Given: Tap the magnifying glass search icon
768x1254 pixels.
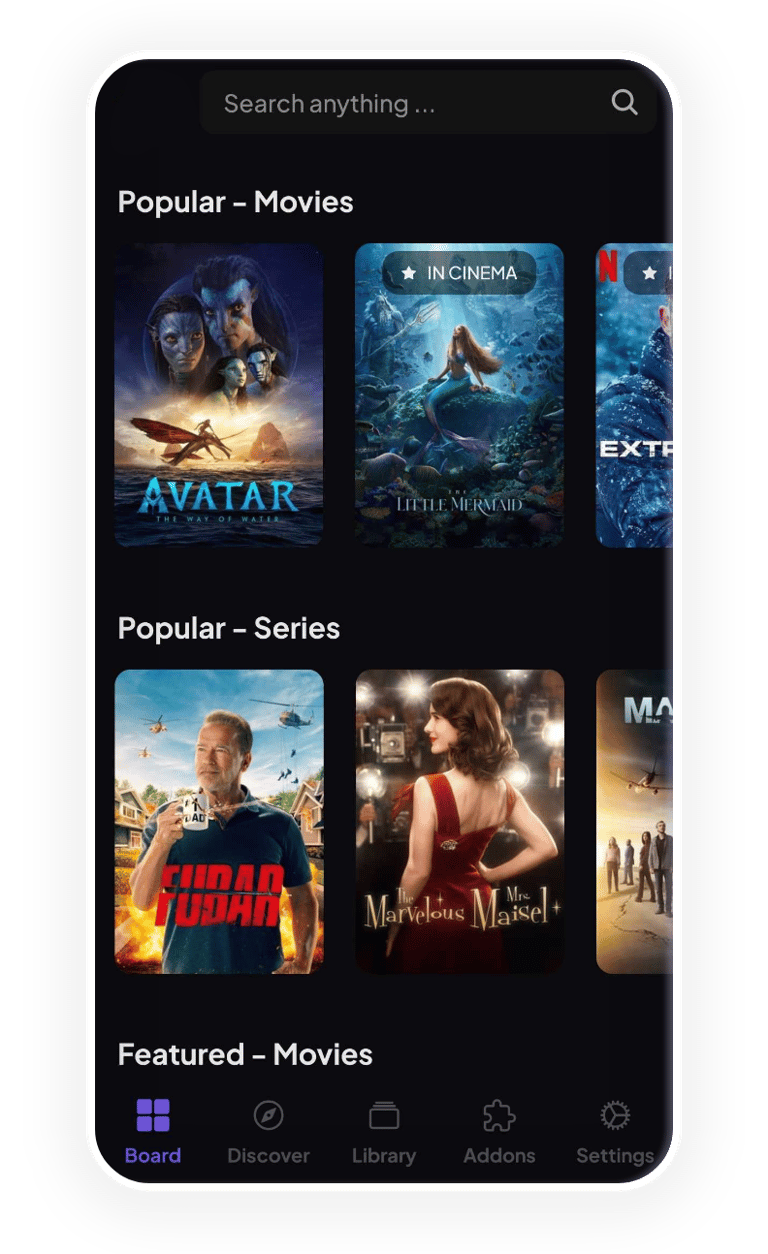Looking at the screenshot, I should [x=624, y=102].
